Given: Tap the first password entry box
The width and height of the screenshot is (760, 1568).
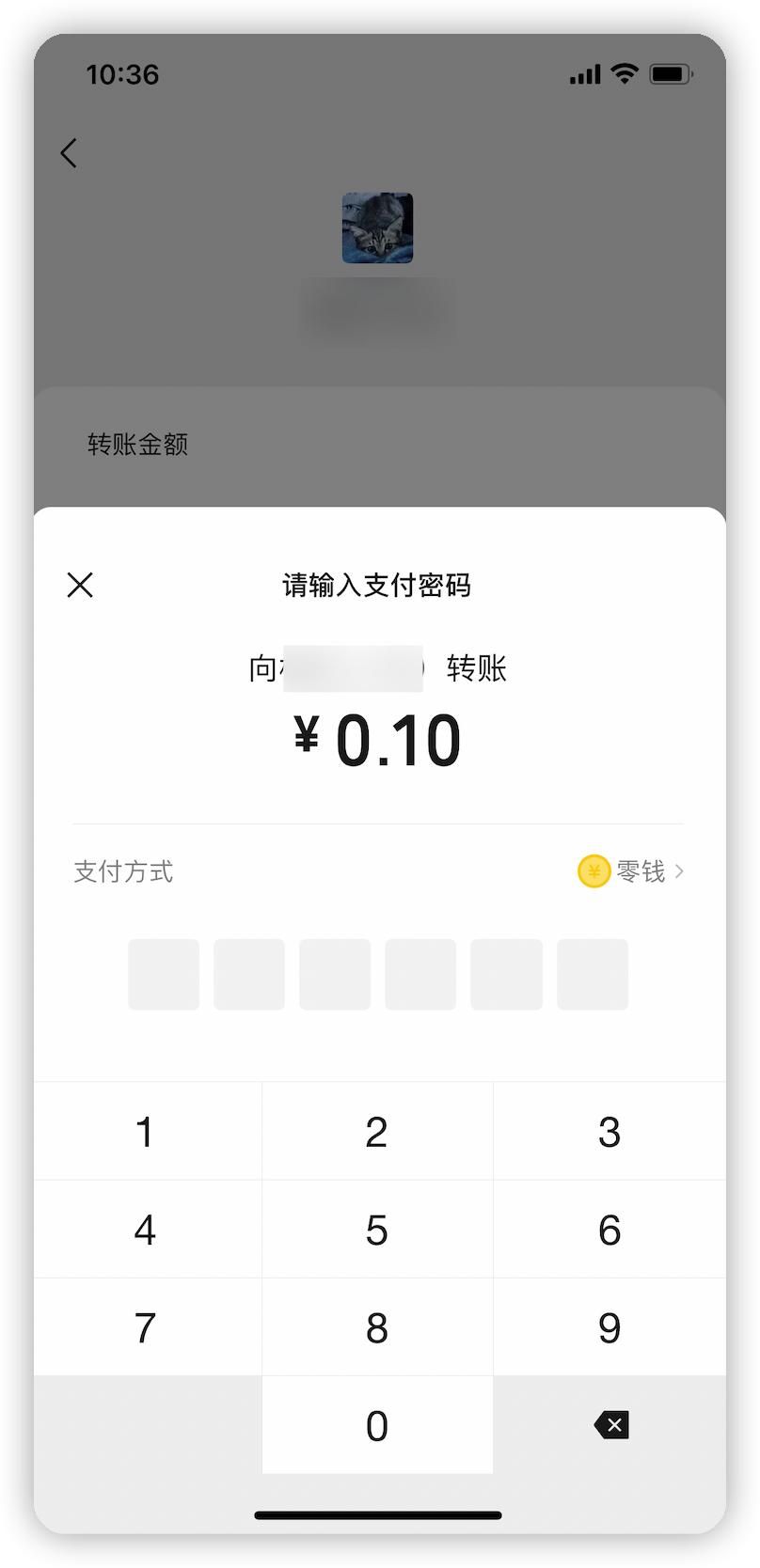Looking at the screenshot, I should click(x=164, y=974).
